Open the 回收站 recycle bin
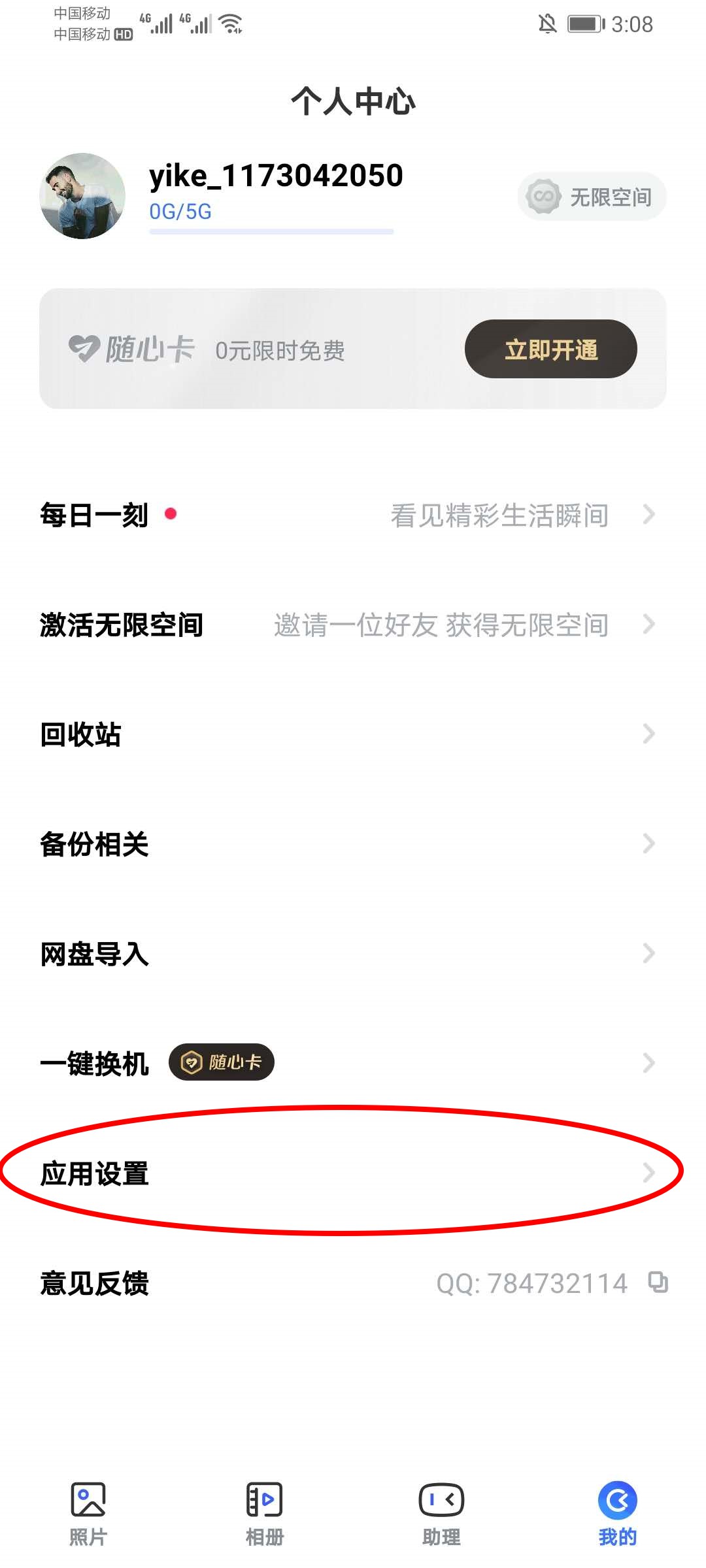 click(353, 734)
